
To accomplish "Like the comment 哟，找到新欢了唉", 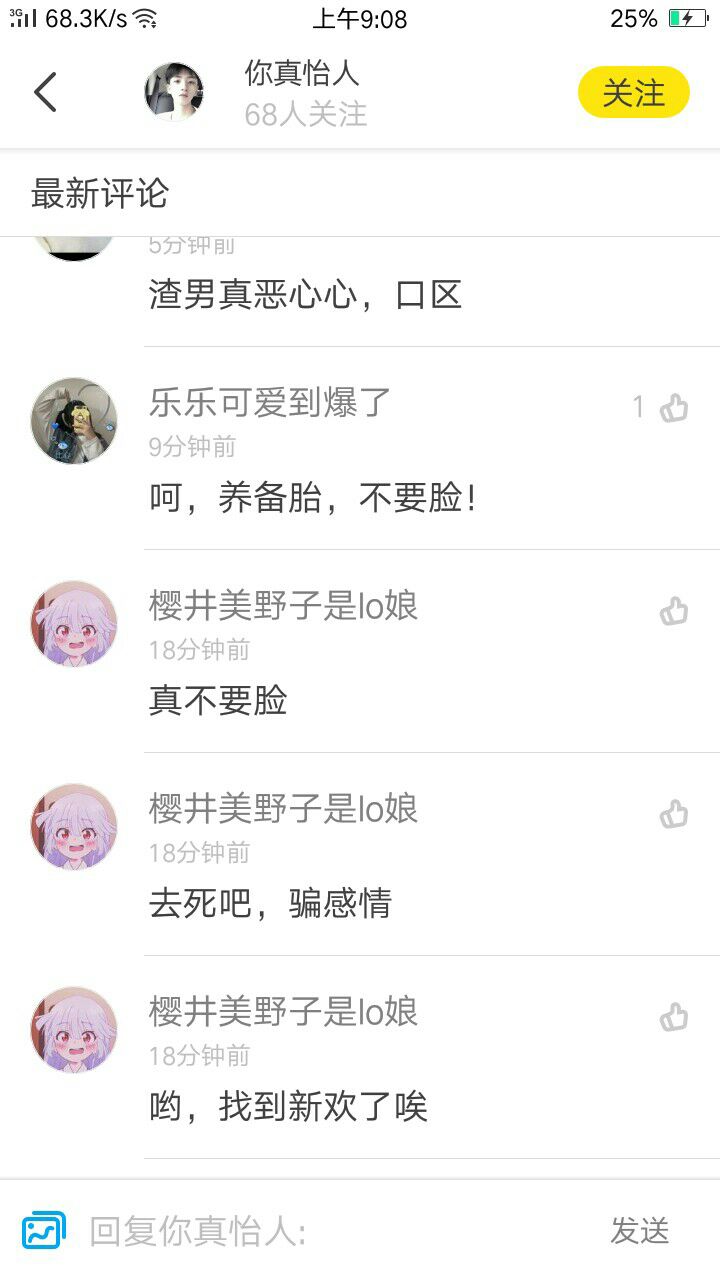I will click(x=674, y=1017).
